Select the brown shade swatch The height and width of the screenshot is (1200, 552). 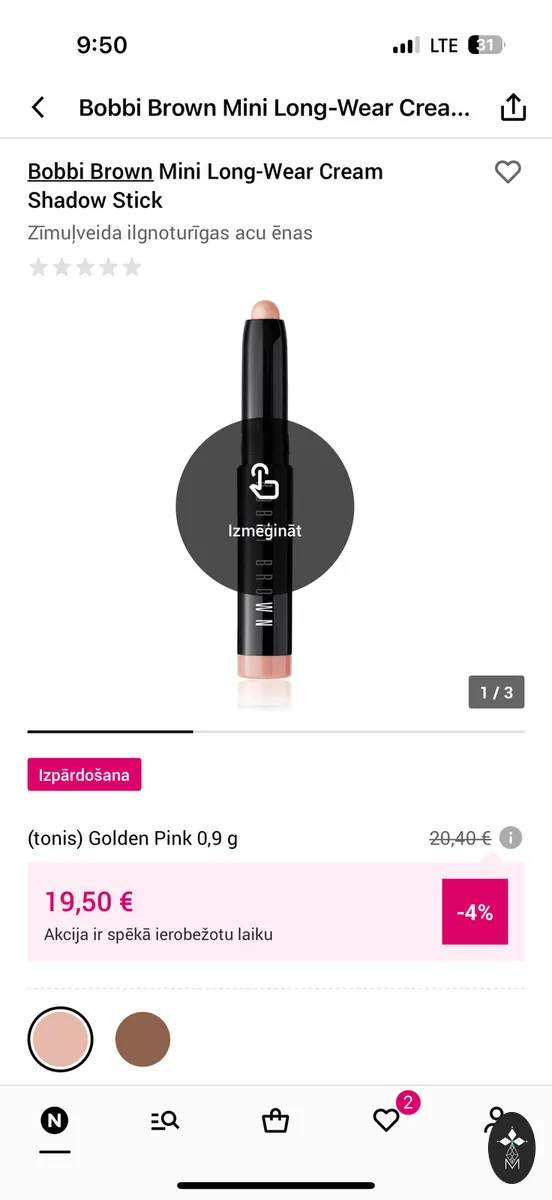coord(143,1040)
